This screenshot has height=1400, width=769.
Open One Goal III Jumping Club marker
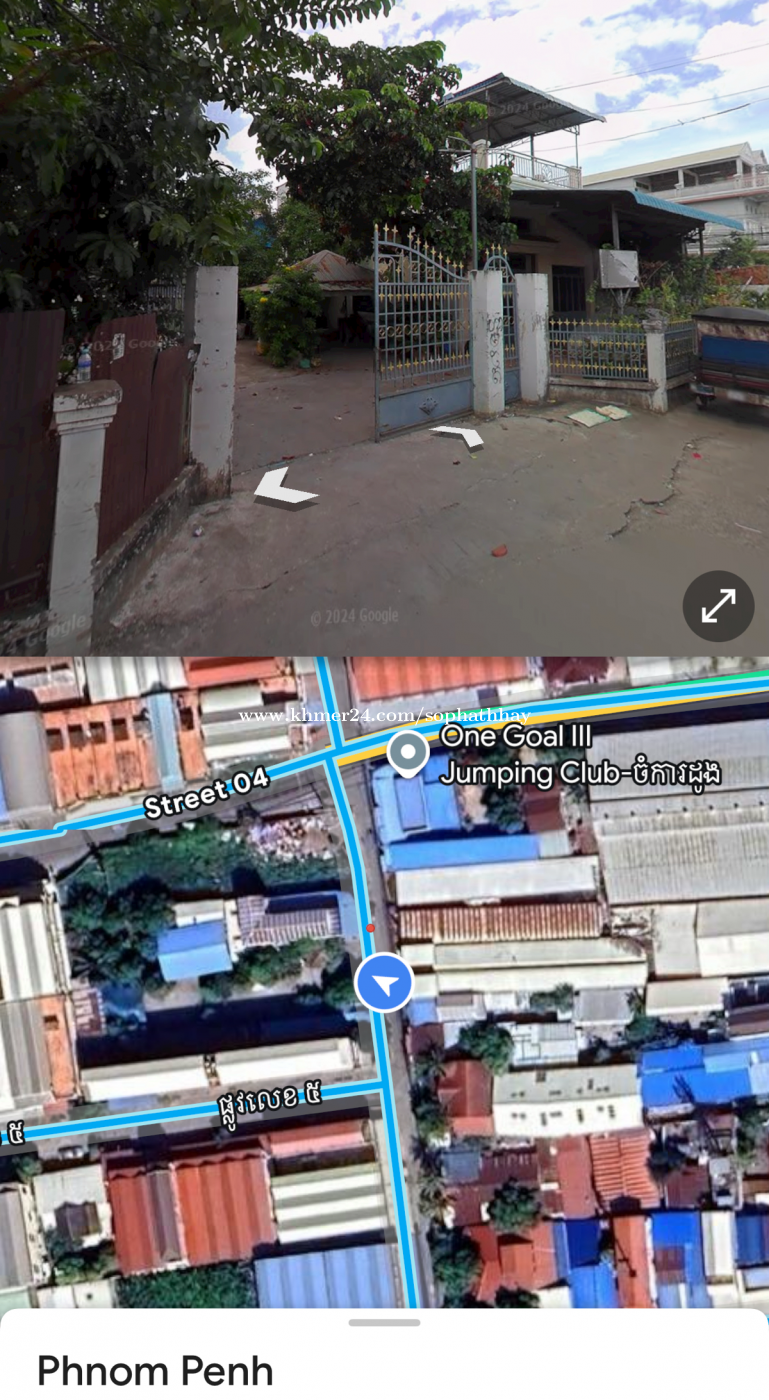point(408,752)
